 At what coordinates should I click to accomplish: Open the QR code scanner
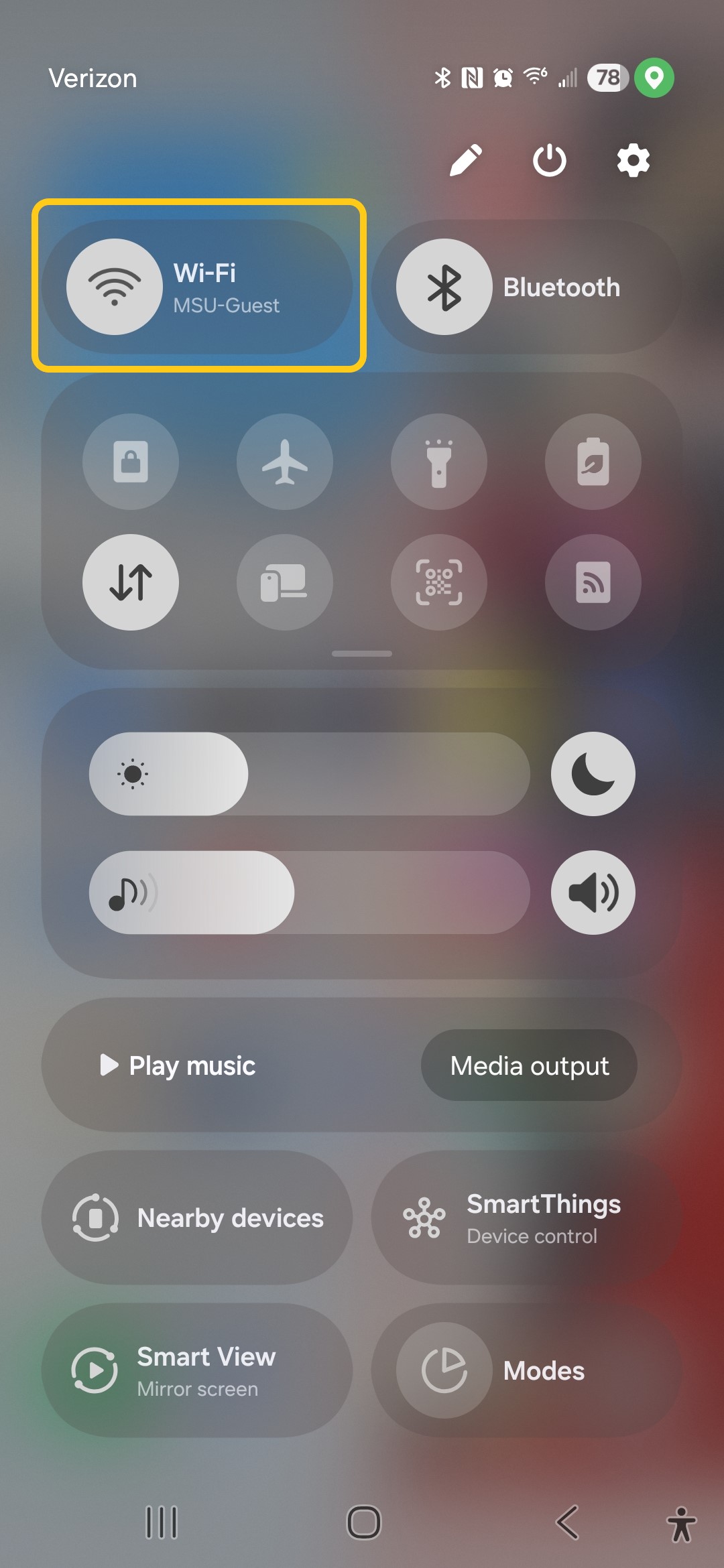(x=439, y=583)
